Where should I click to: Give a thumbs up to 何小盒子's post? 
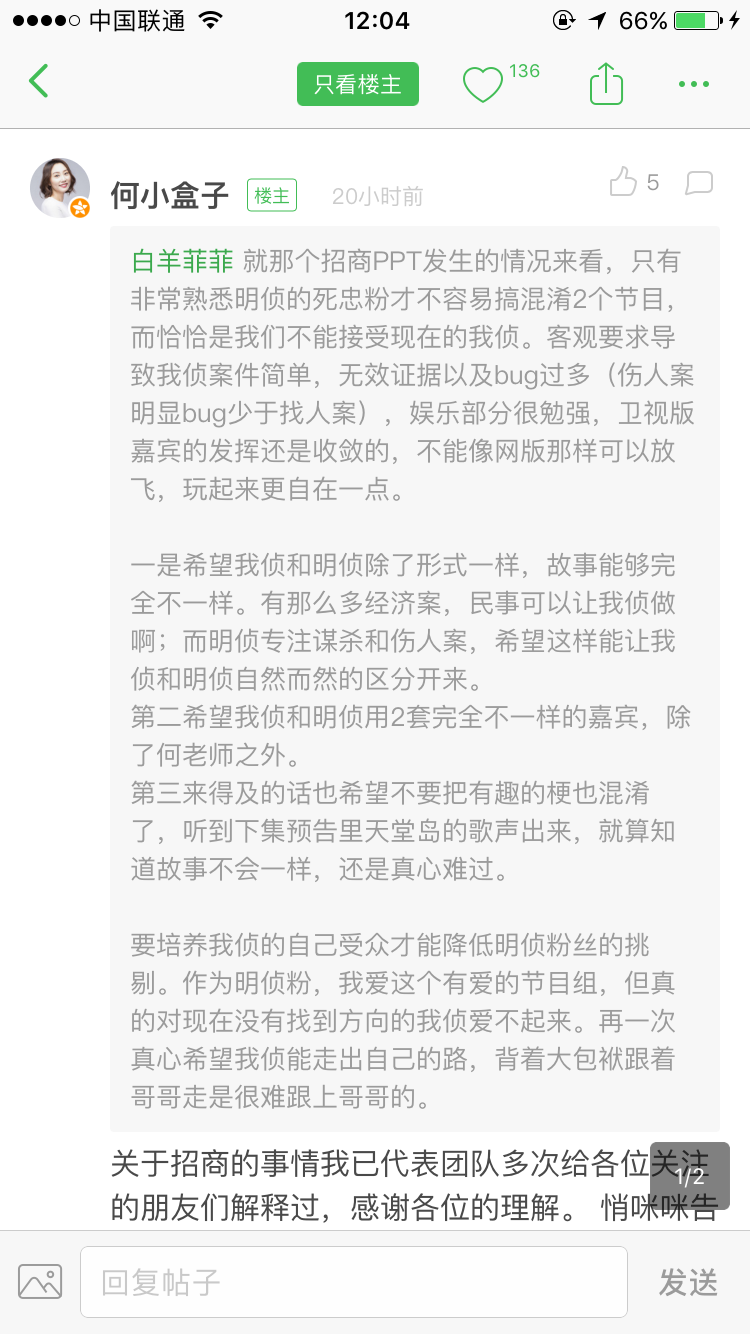[623, 182]
